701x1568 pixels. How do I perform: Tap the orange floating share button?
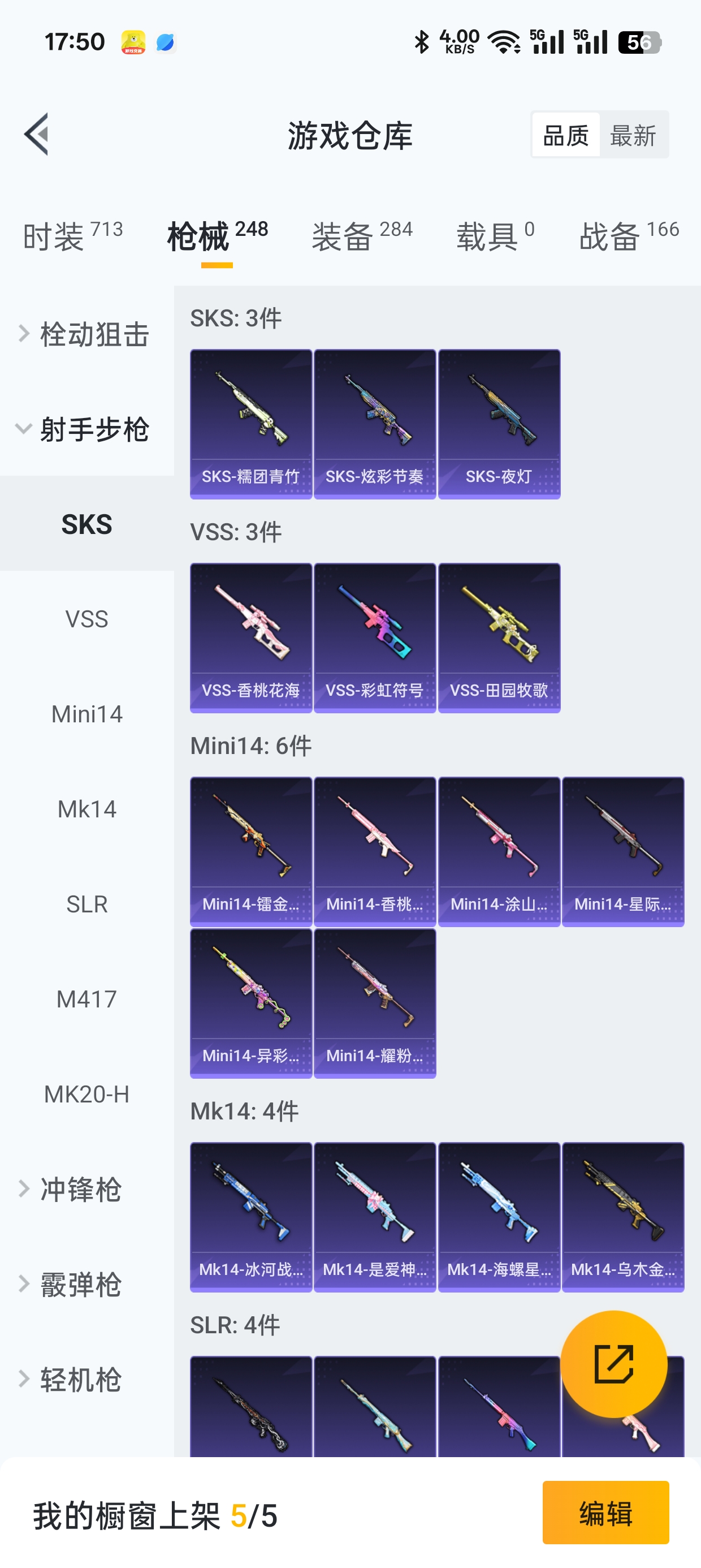tap(613, 1363)
